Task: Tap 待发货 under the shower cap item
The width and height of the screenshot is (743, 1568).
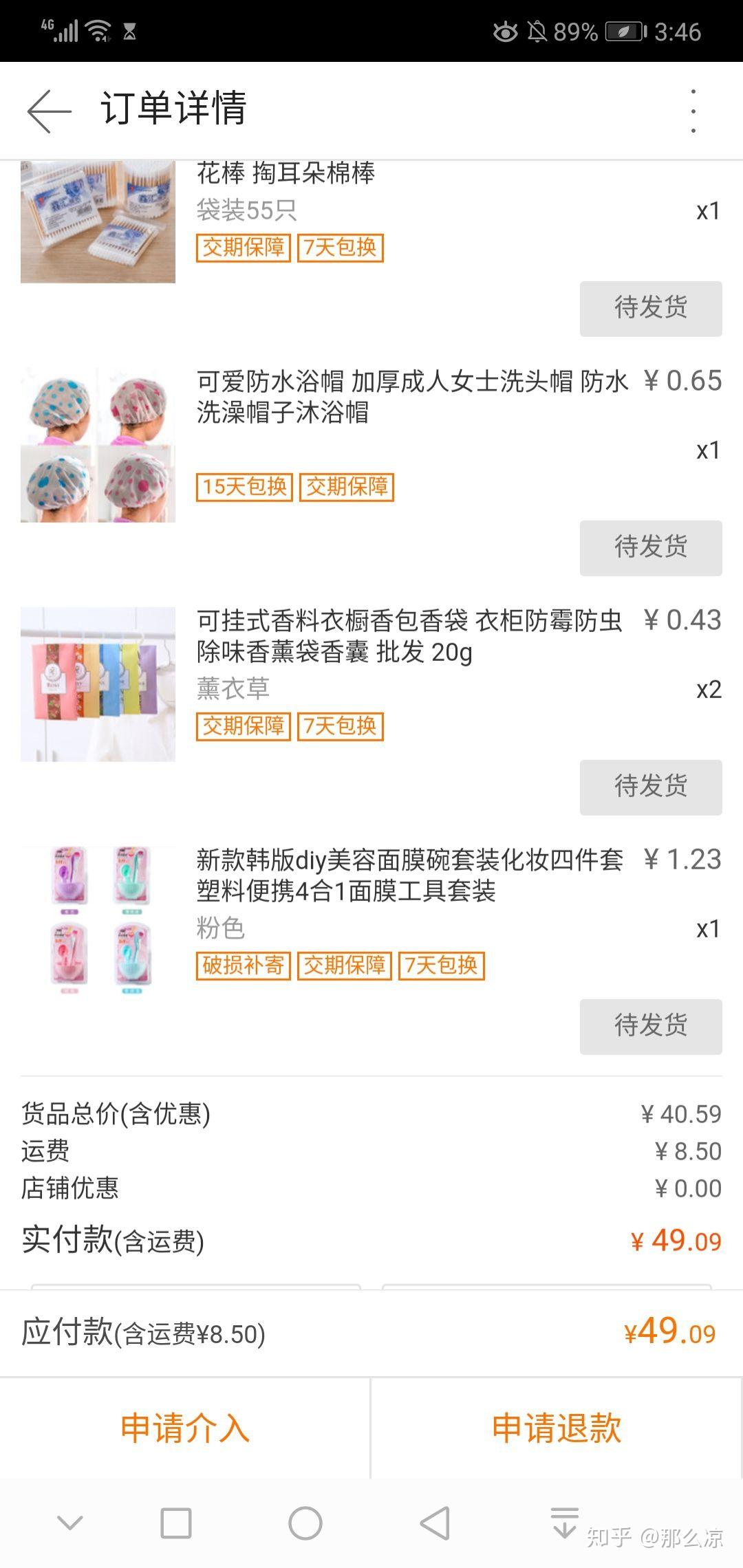Action: (650, 547)
